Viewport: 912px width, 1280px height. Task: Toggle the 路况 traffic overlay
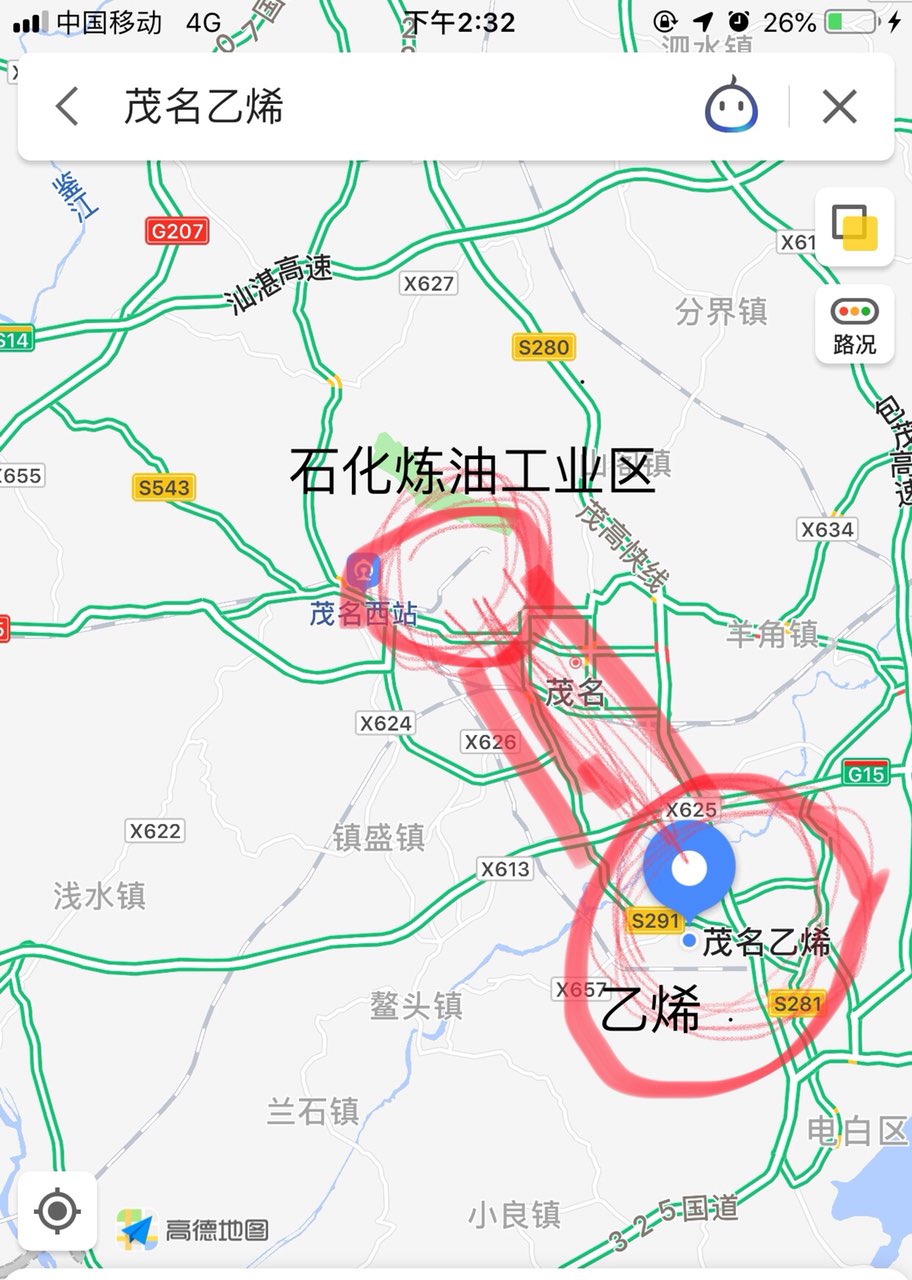click(x=854, y=325)
